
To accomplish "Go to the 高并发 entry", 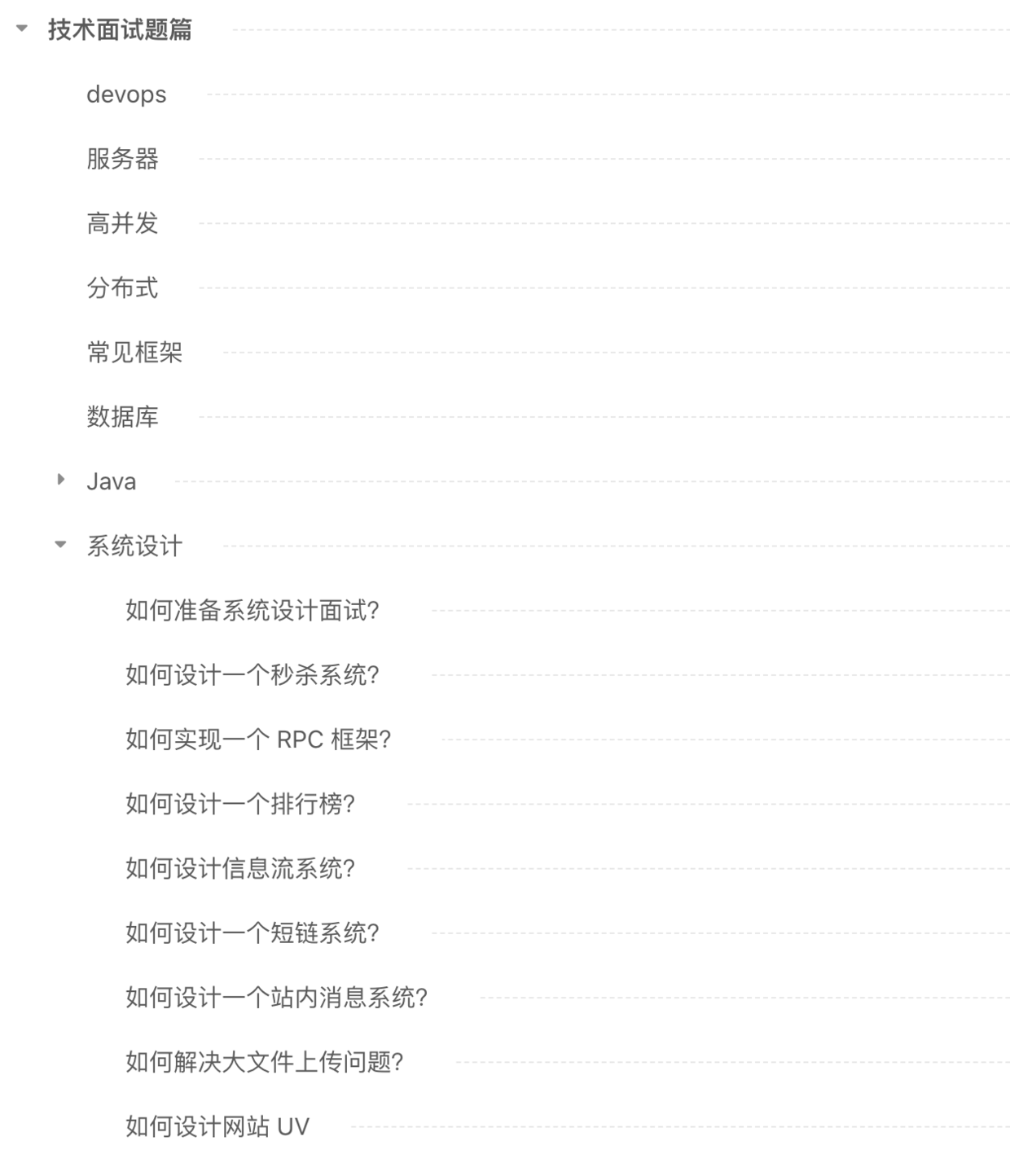I will pyautogui.click(x=122, y=223).
